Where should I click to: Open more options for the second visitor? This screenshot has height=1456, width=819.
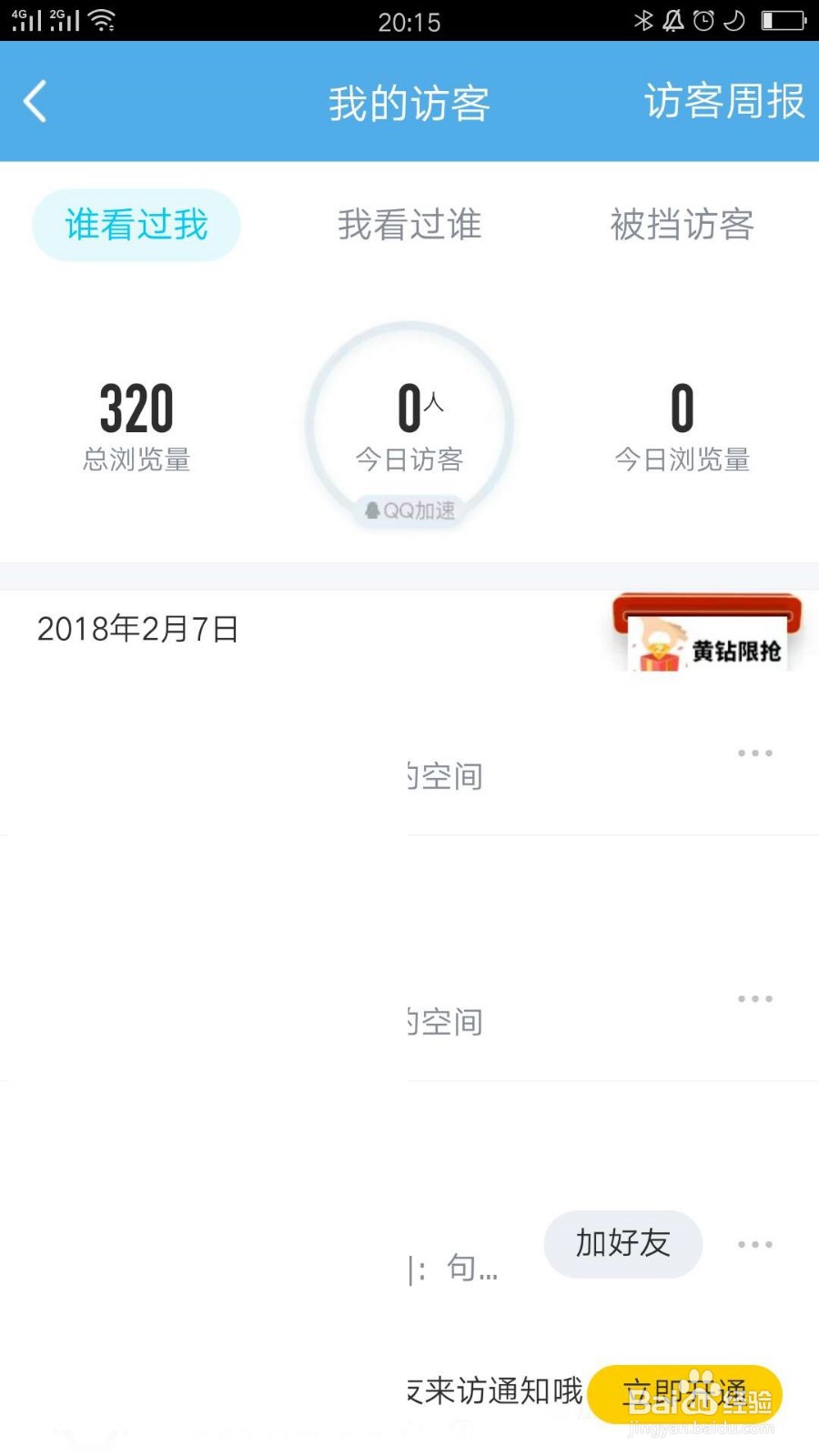[x=754, y=998]
